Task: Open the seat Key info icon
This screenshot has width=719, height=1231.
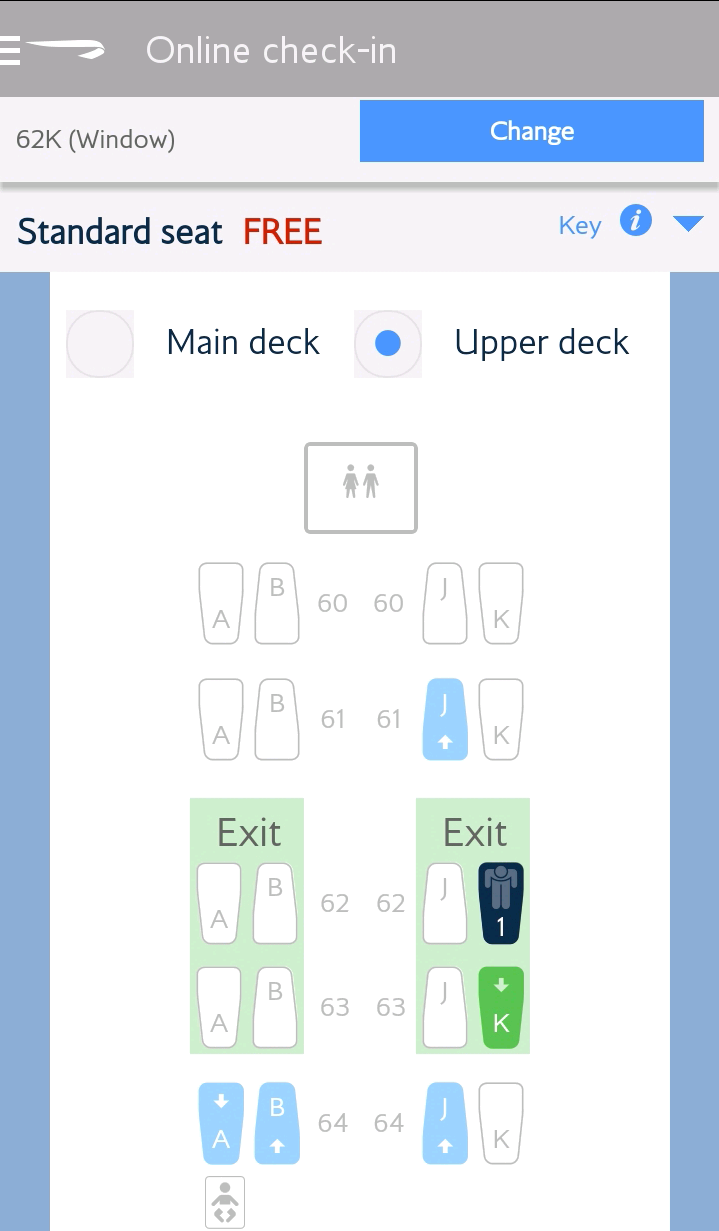Action: [636, 220]
